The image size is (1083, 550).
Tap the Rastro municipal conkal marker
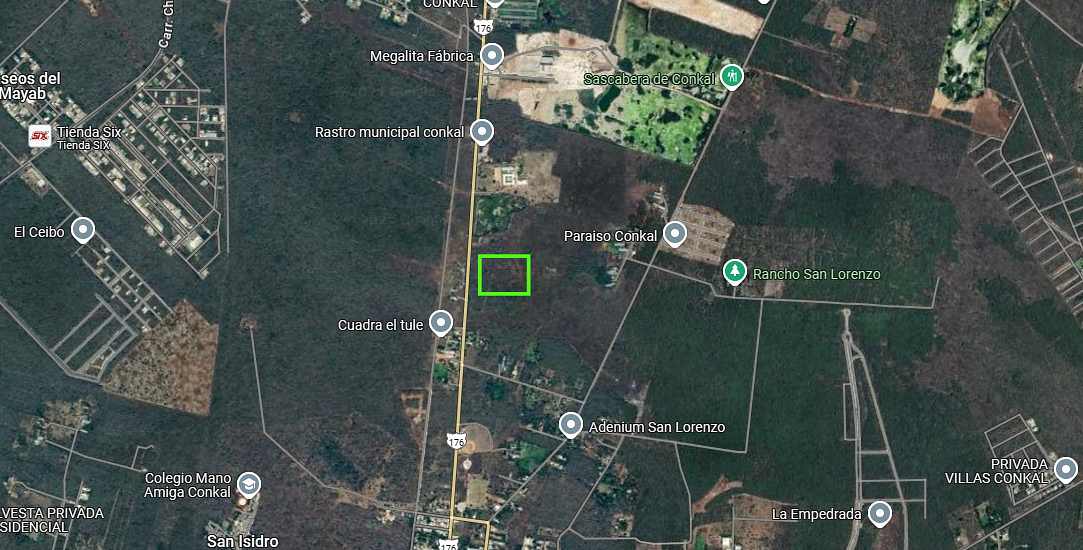click(482, 131)
